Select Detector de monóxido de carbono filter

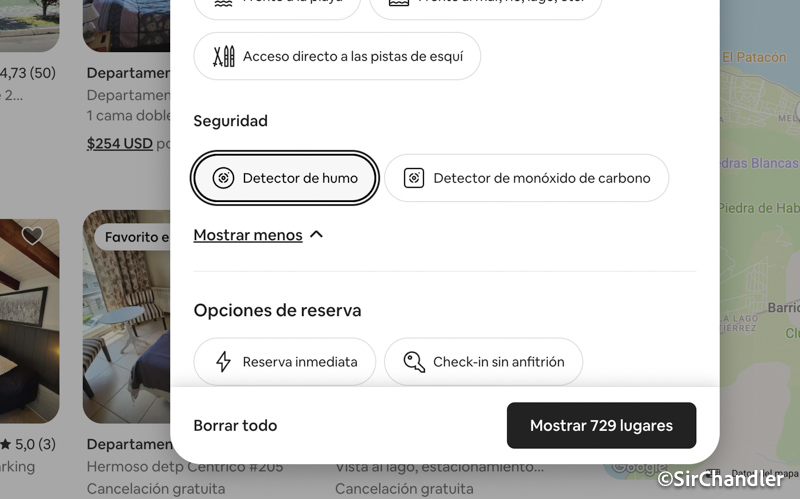point(526,178)
